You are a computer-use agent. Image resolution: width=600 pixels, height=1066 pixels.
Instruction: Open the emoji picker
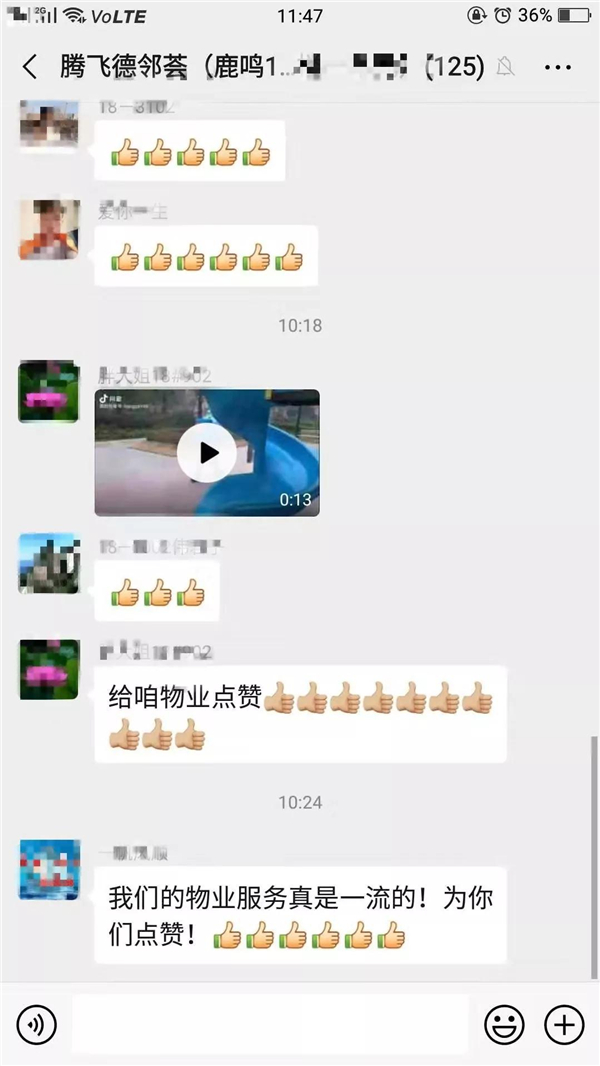pos(505,1024)
